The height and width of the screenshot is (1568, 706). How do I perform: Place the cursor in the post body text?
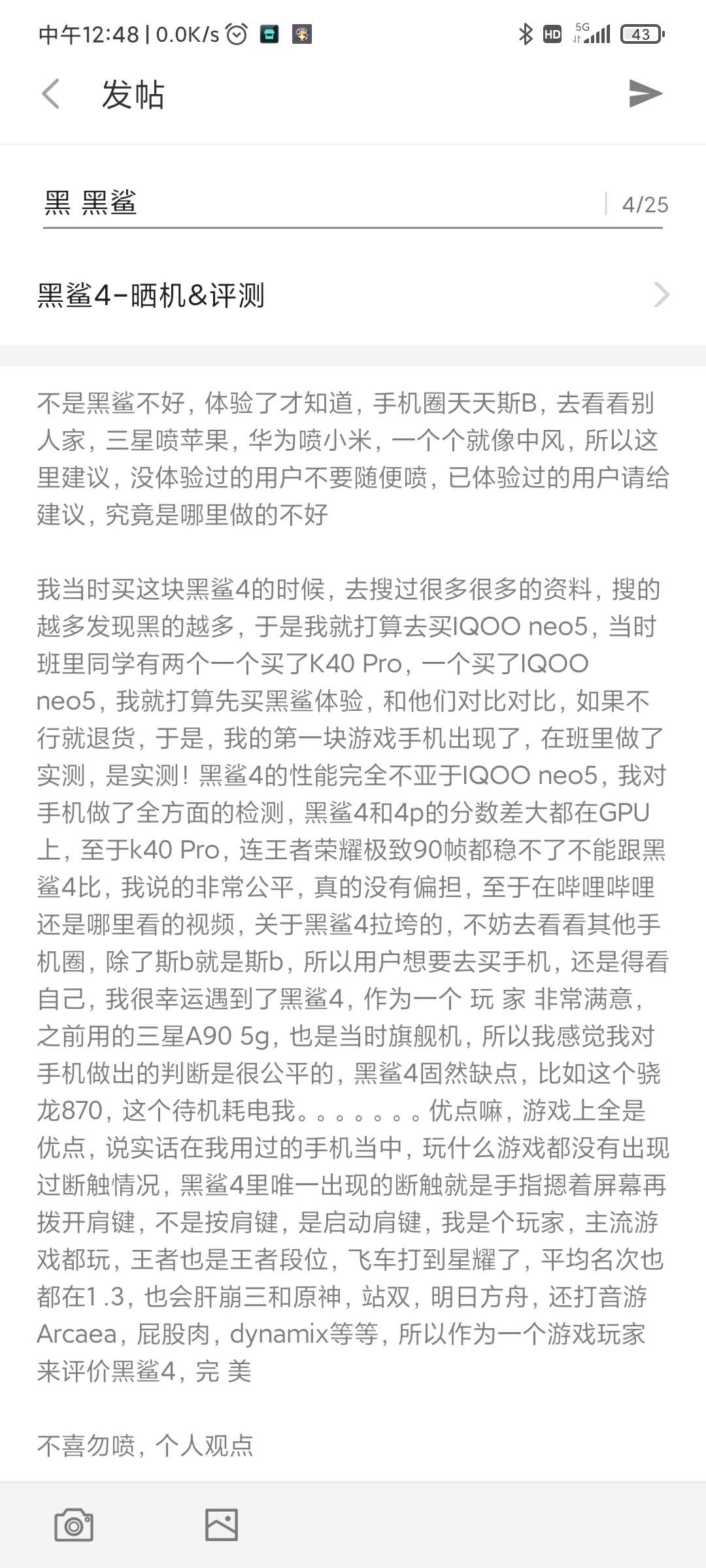click(353, 923)
